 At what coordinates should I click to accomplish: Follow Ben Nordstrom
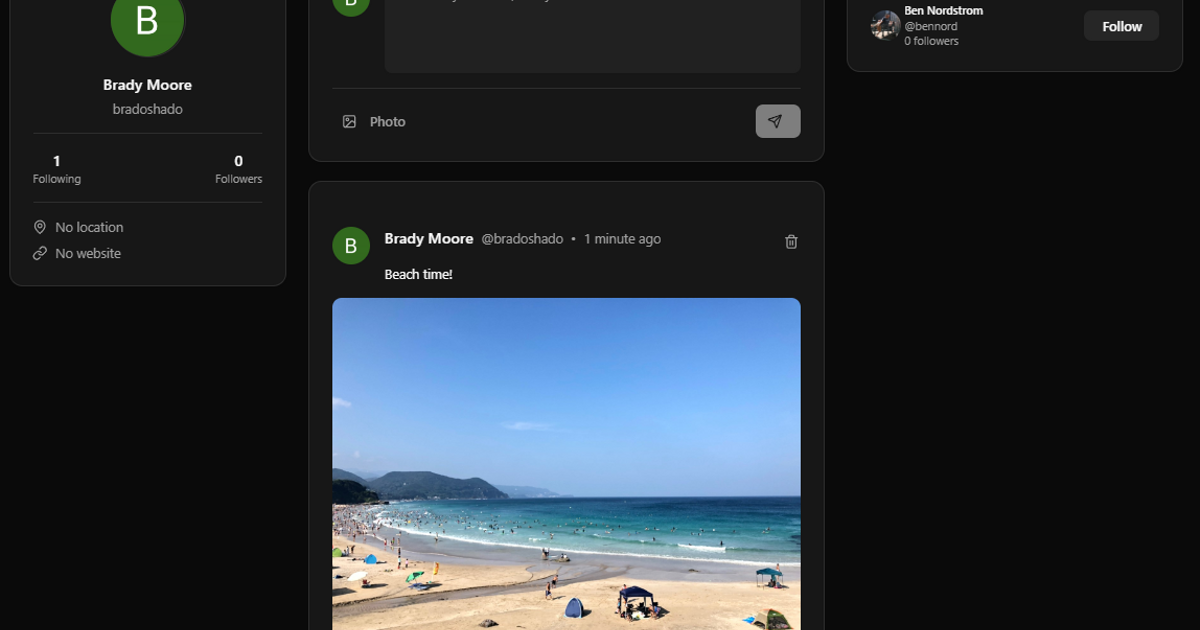click(1121, 27)
